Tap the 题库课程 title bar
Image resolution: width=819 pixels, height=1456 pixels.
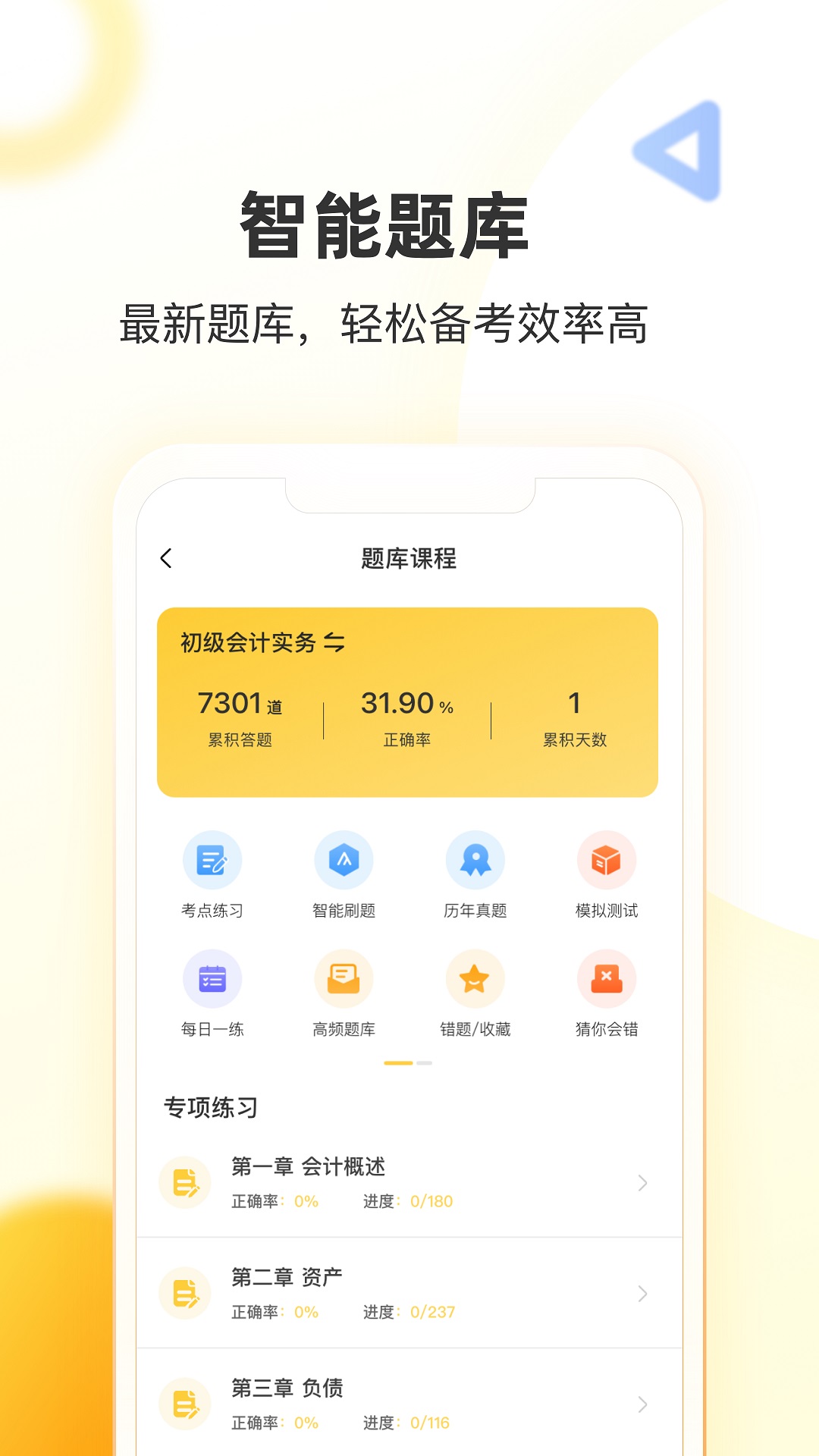[409, 557]
